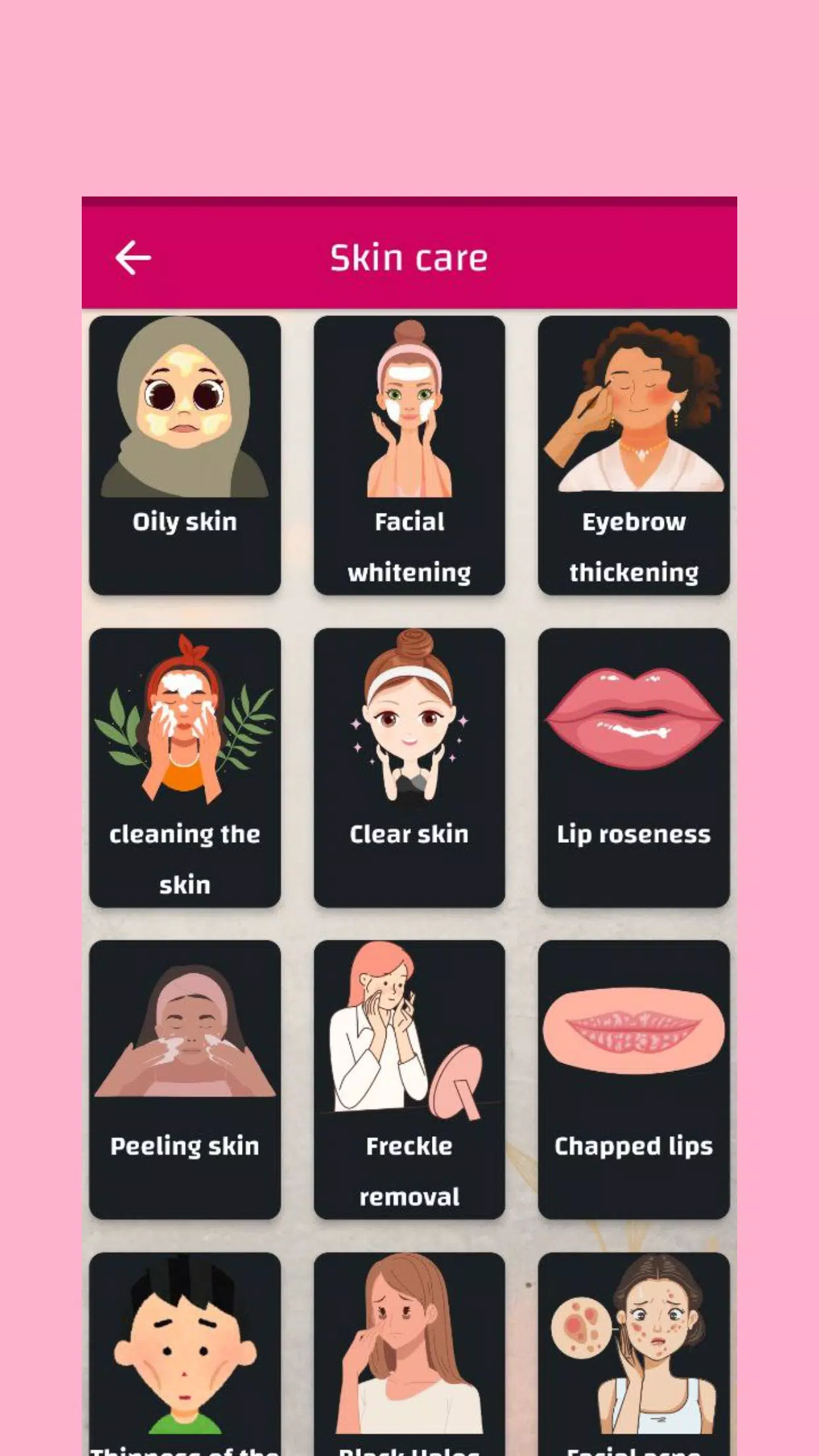The image size is (819, 1456).
Task: Select the Freckle removal card
Action: point(409,1079)
